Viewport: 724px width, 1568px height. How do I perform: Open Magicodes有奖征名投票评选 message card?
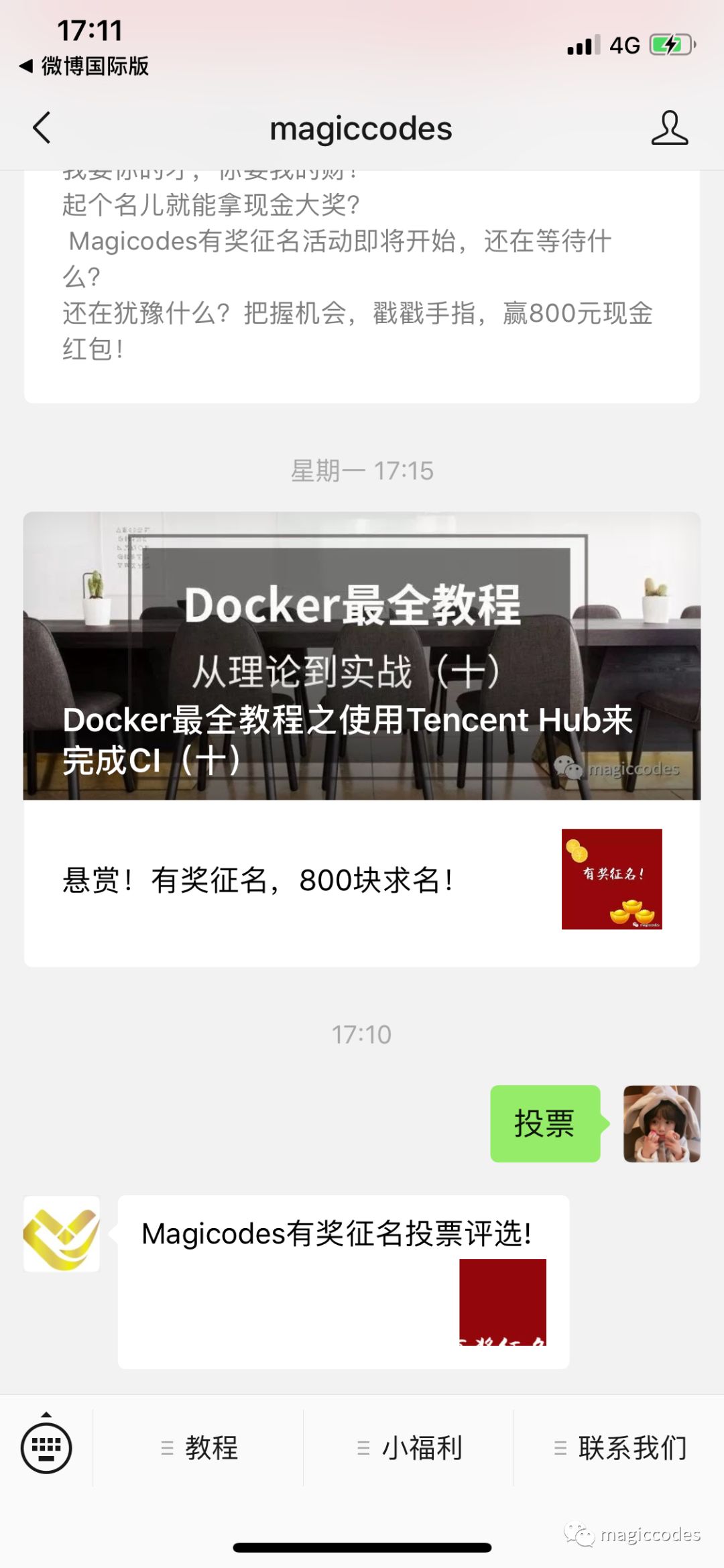point(343,1281)
